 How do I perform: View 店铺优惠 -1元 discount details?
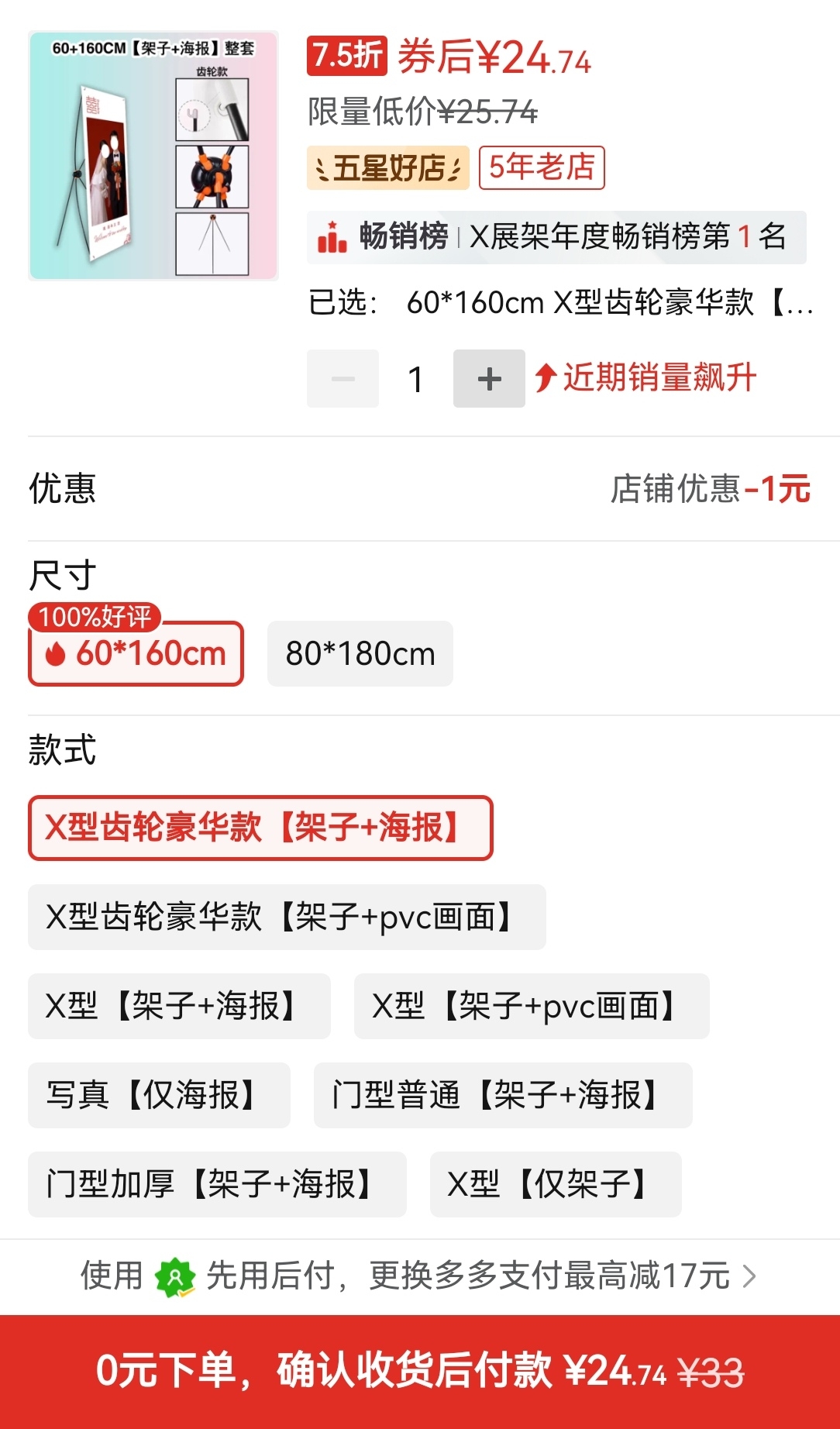pos(710,489)
